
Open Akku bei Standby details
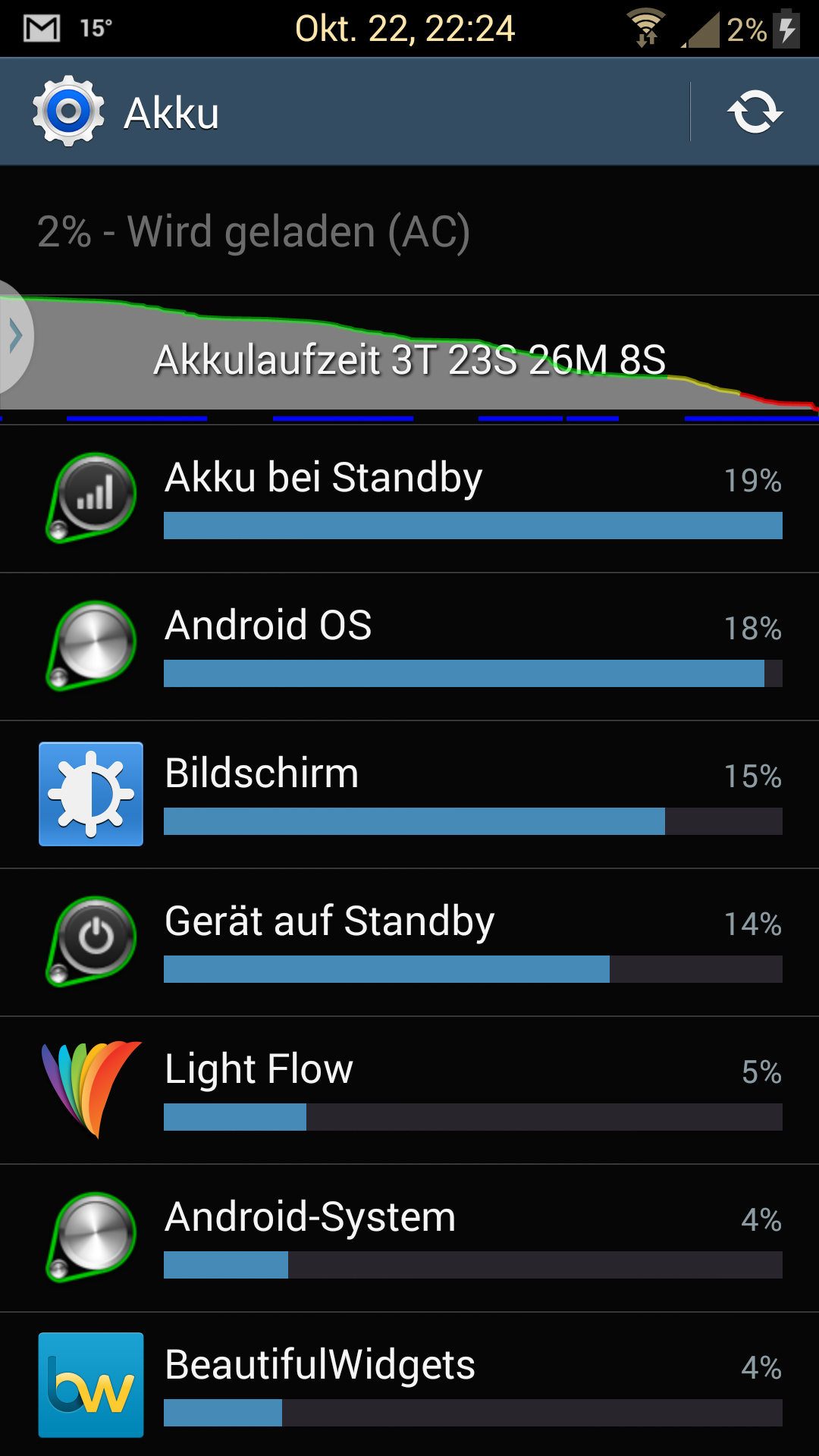click(x=409, y=499)
